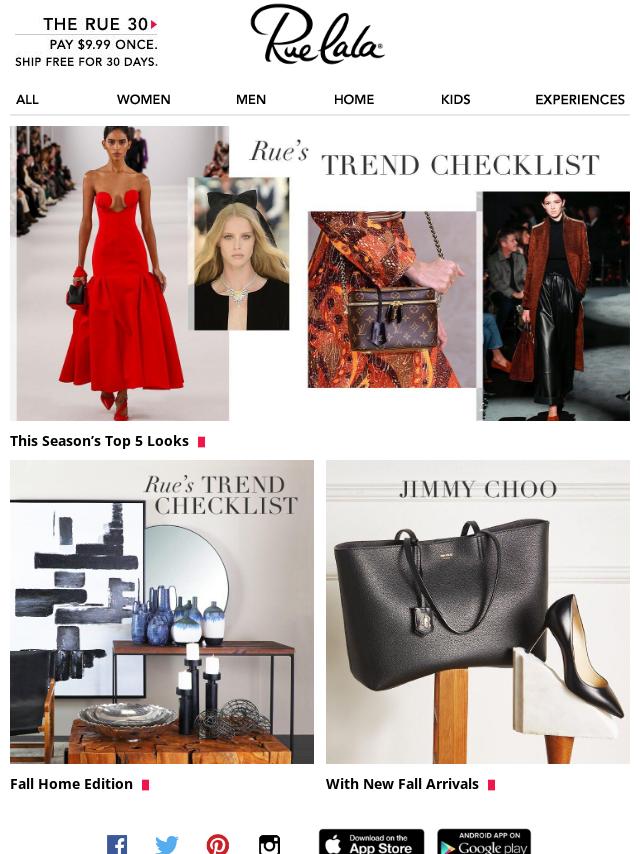Select the EXPERIENCES category
The image size is (640, 854).
click(x=580, y=99)
